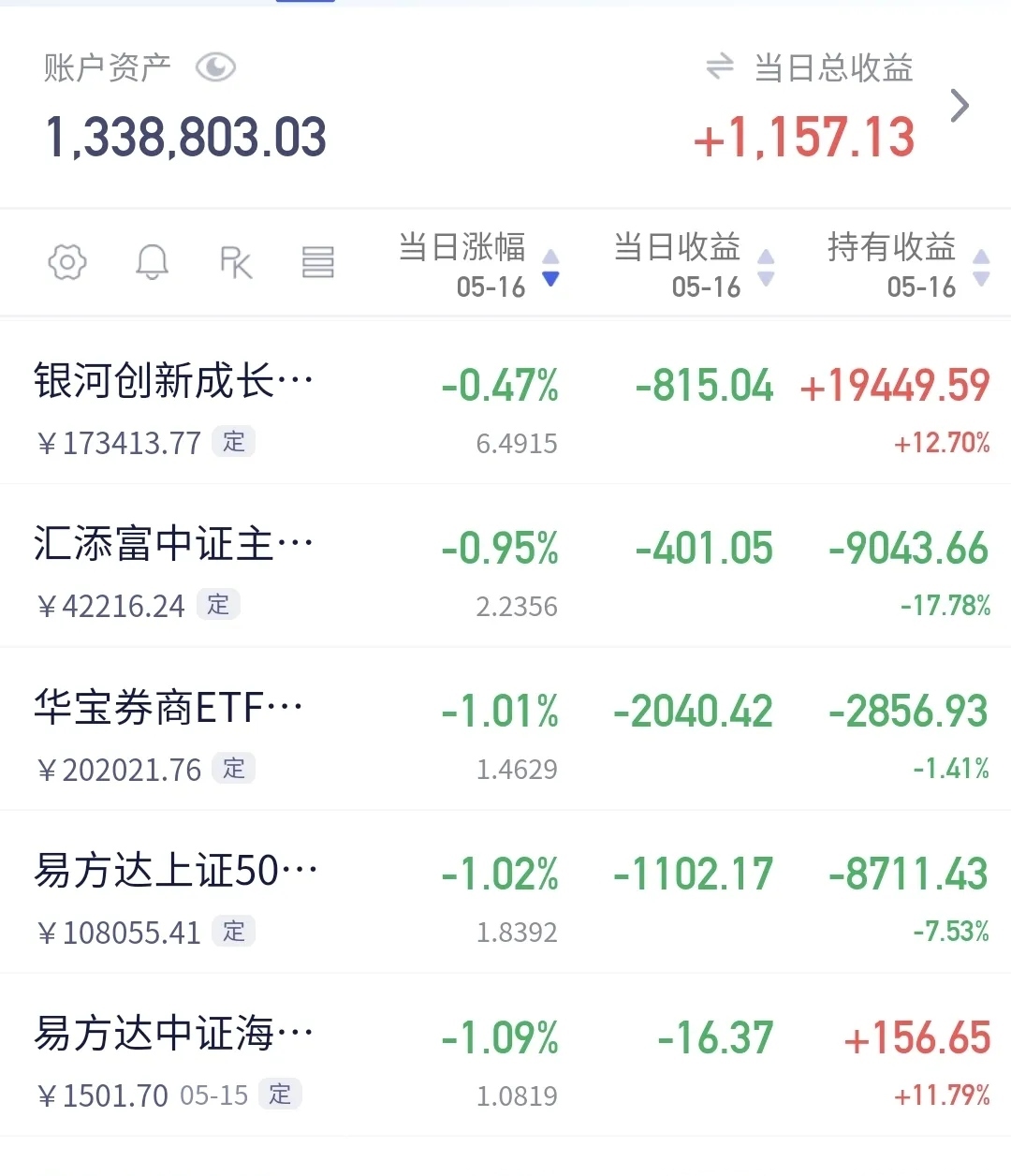Select the 当日涨幅 column header
Viewport: 1011px width, 1176px height.
461,249
